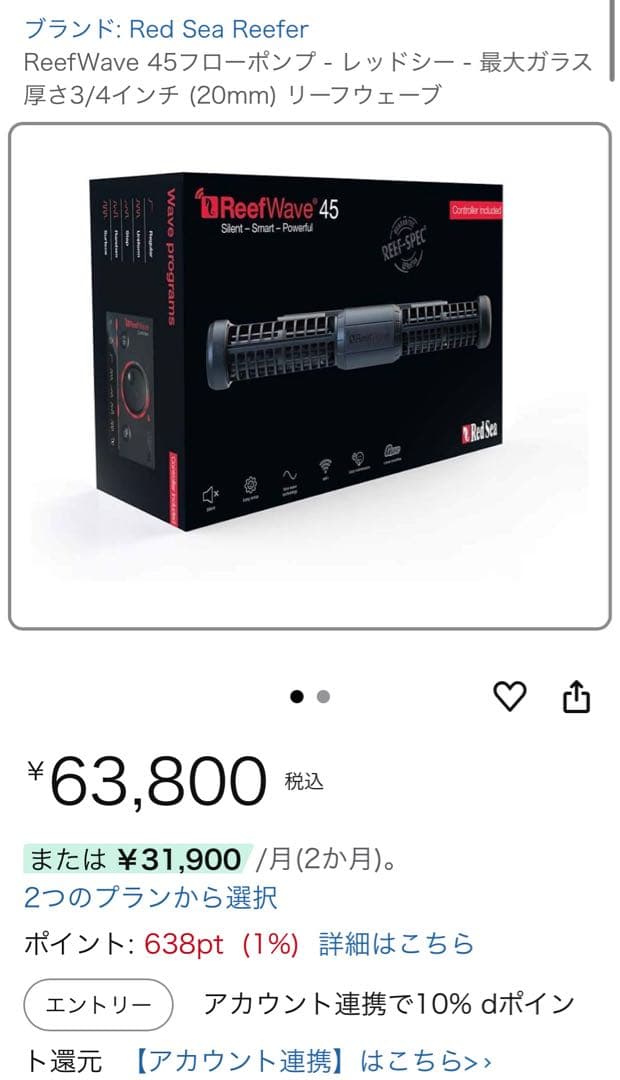The image size is (620, 1080).
Task: Open the Red Sea Reefer brand link
Action: [166, 29]
